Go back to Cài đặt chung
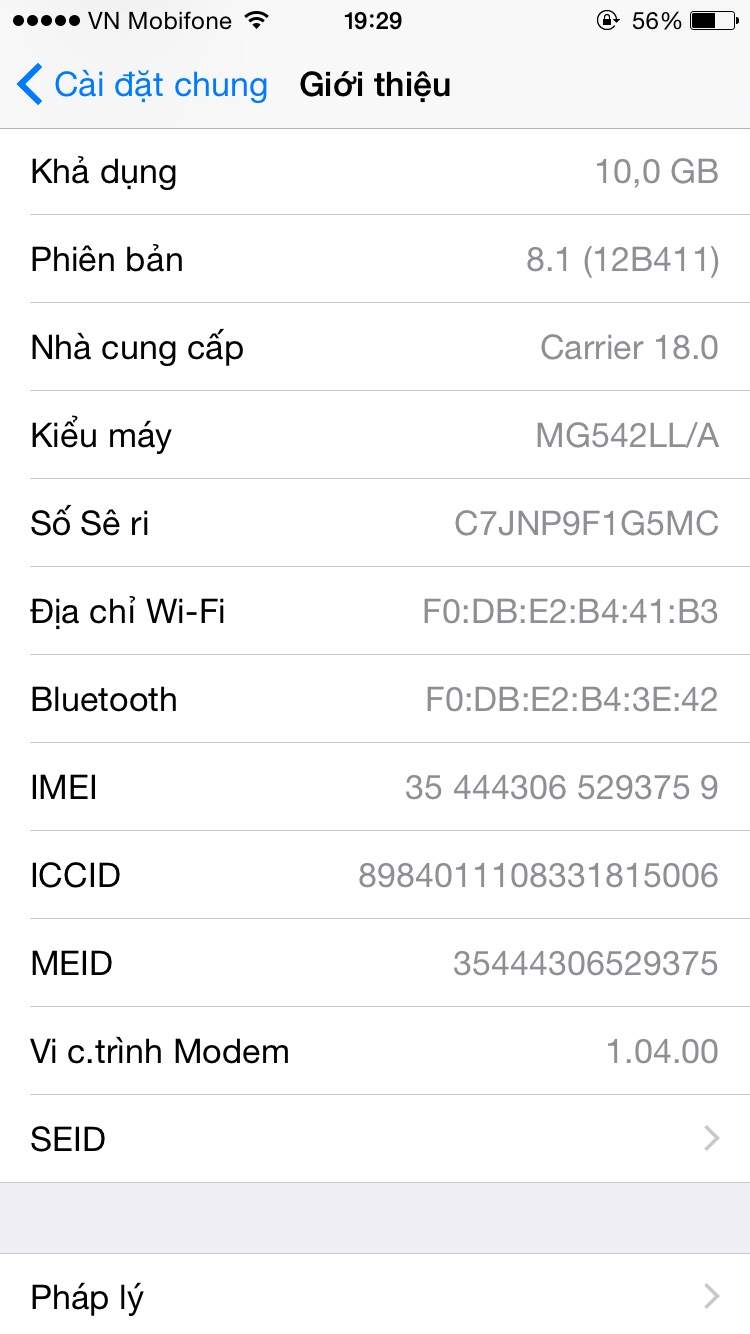This screenshot has width=750, height=1334. pyautogui.click(x=142, y=85)
